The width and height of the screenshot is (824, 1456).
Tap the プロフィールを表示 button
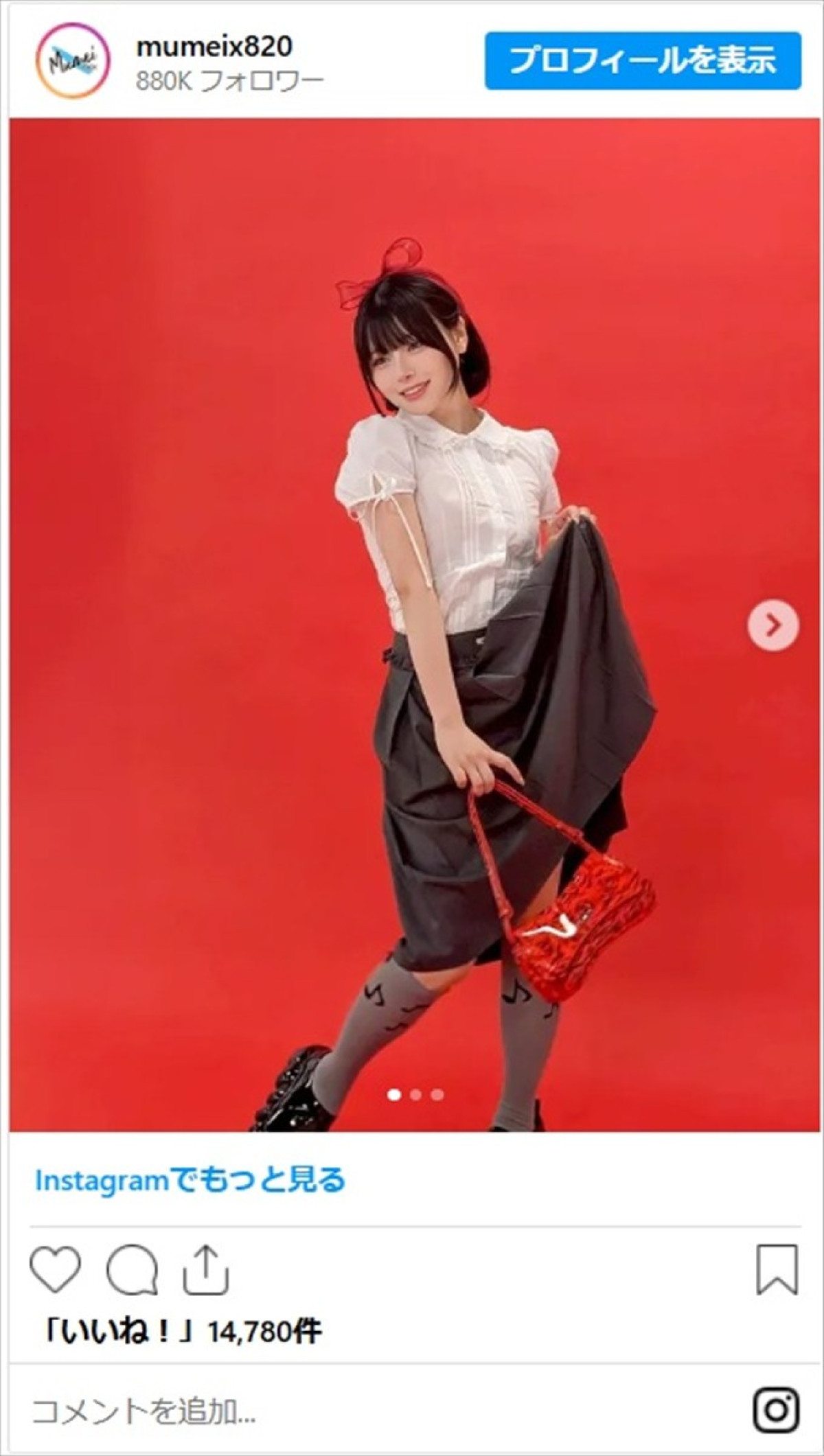[x=643, y=60]
